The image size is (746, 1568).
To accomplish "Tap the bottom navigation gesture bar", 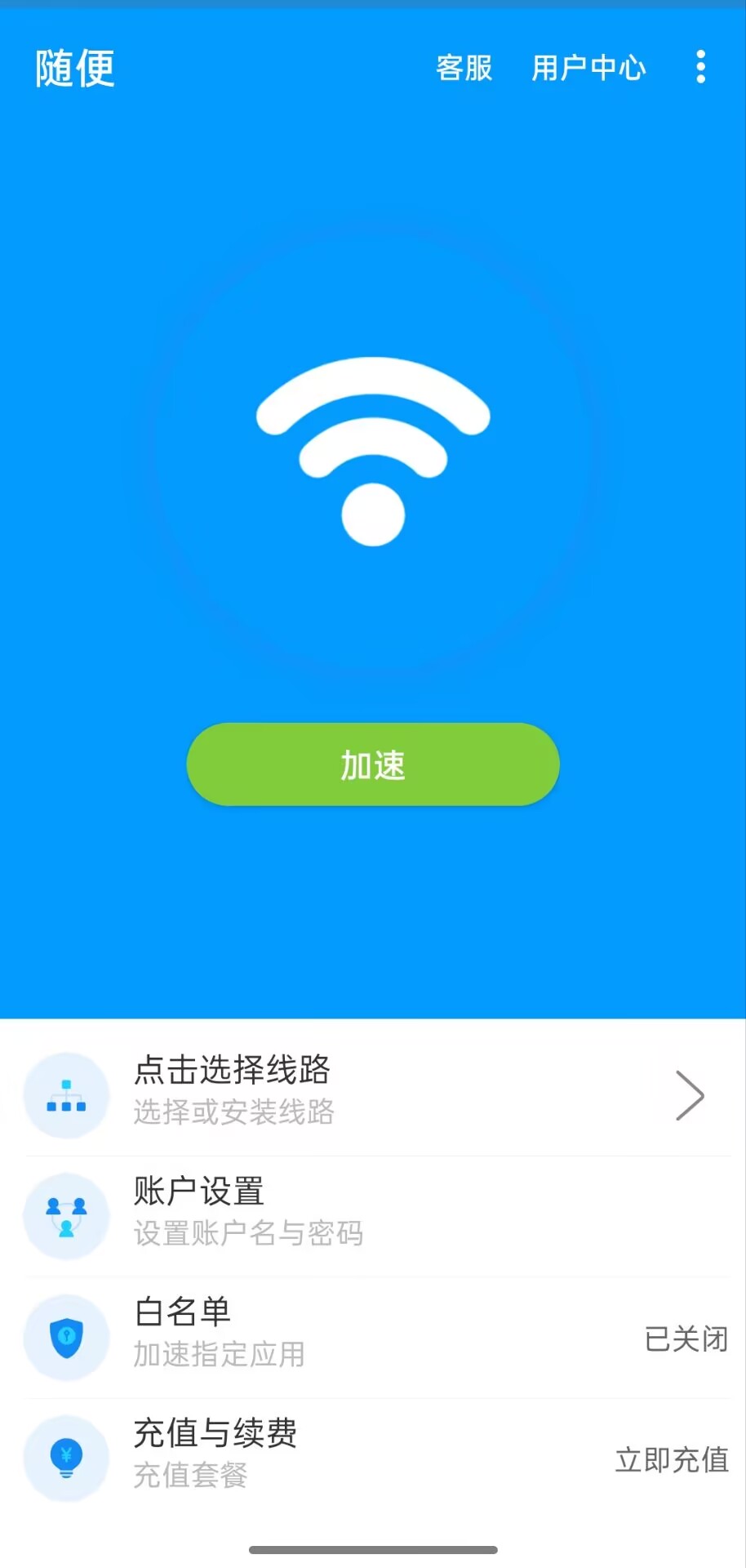I will (x=373, y=1549).
